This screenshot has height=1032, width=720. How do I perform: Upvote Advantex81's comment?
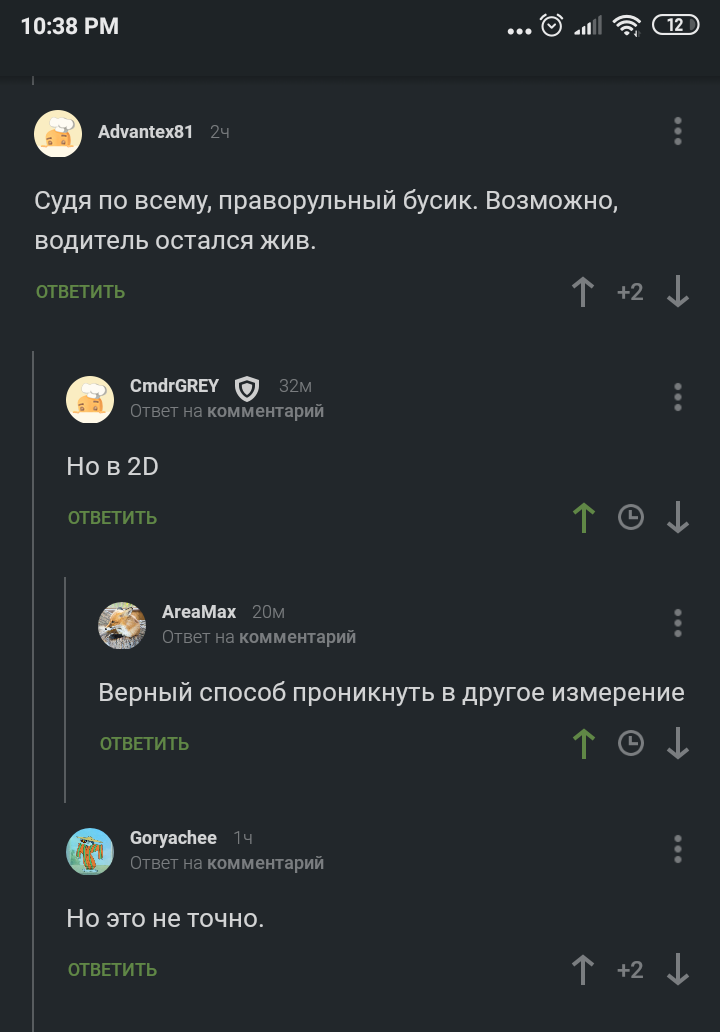click(x=582, y=292)
